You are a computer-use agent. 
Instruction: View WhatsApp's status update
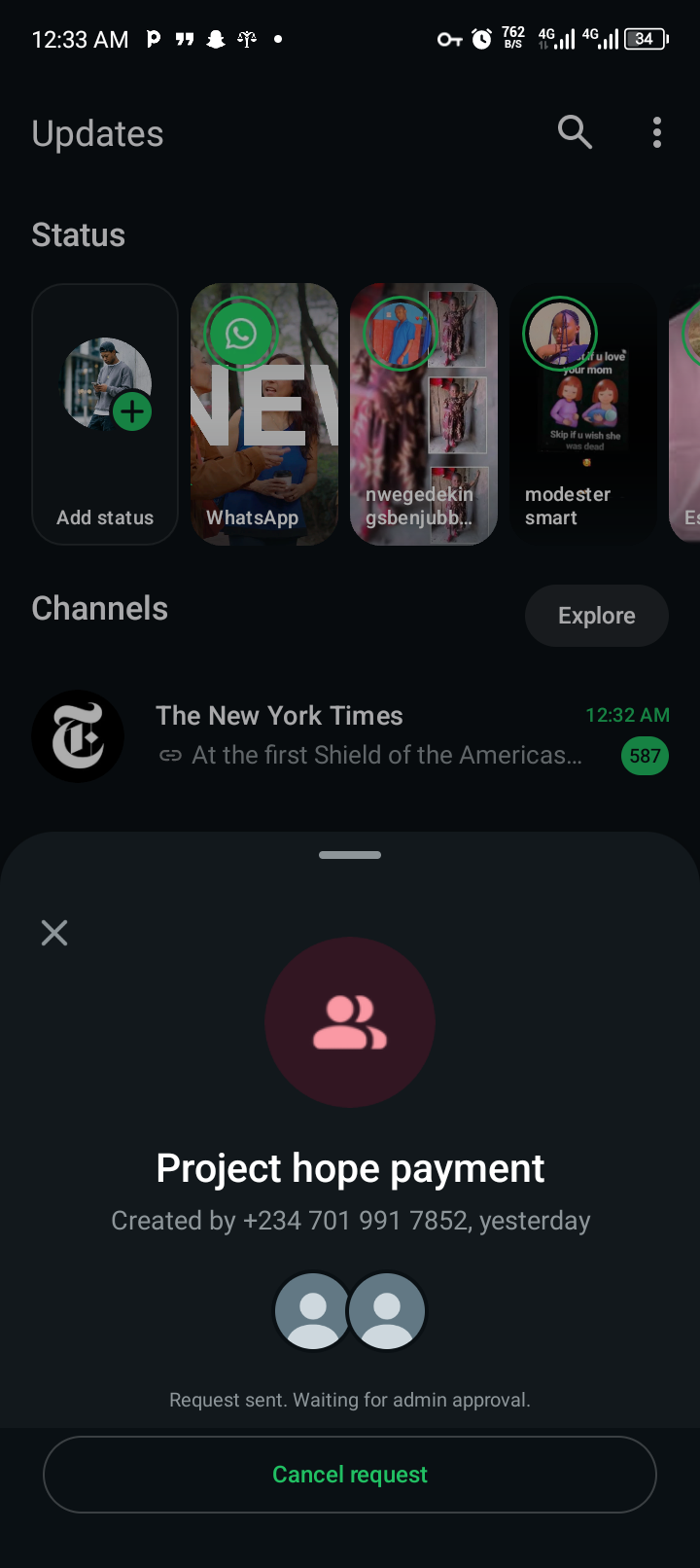(264, 414)
